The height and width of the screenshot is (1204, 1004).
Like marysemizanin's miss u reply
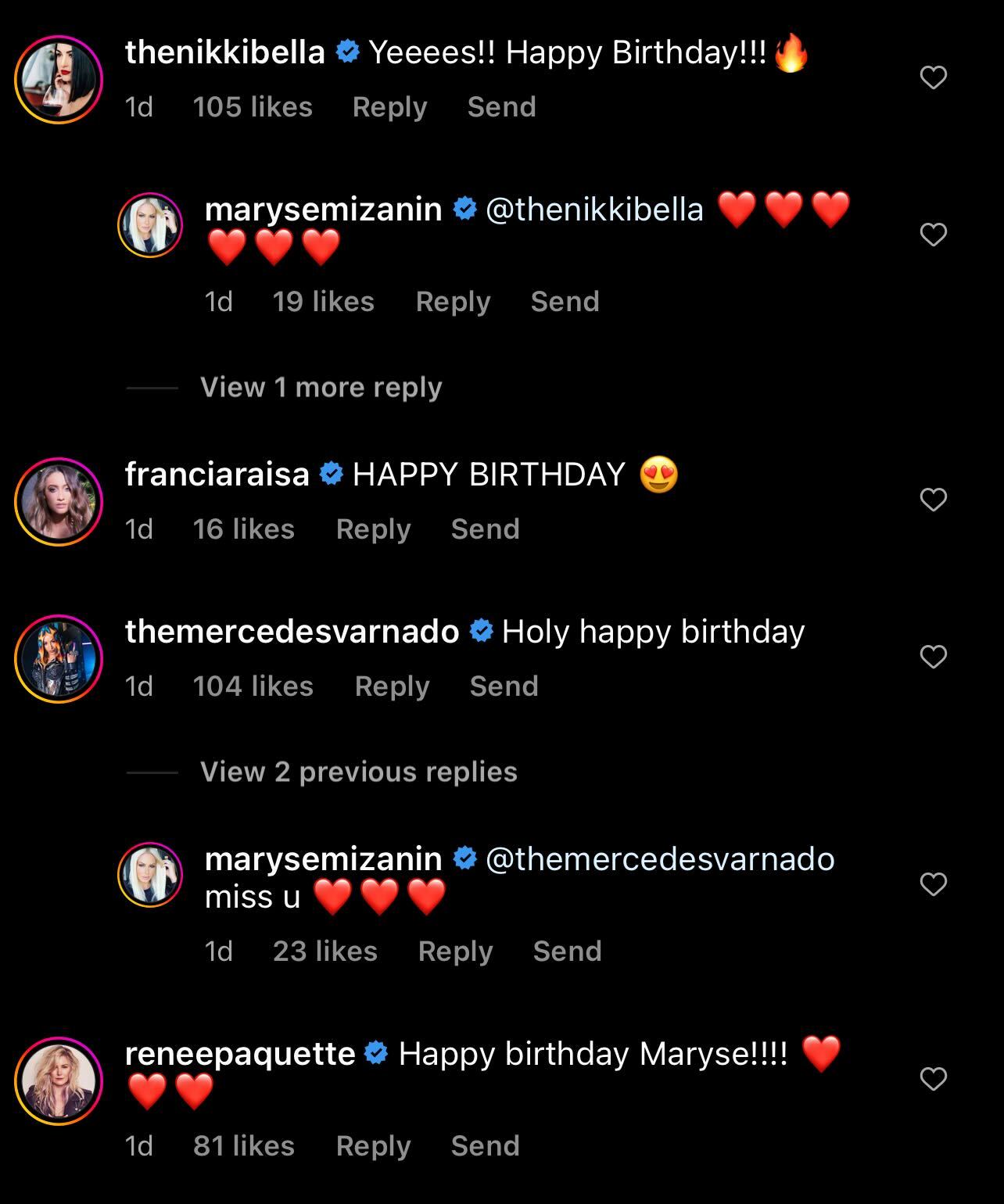pyautogui.click(x=933, y=884)
